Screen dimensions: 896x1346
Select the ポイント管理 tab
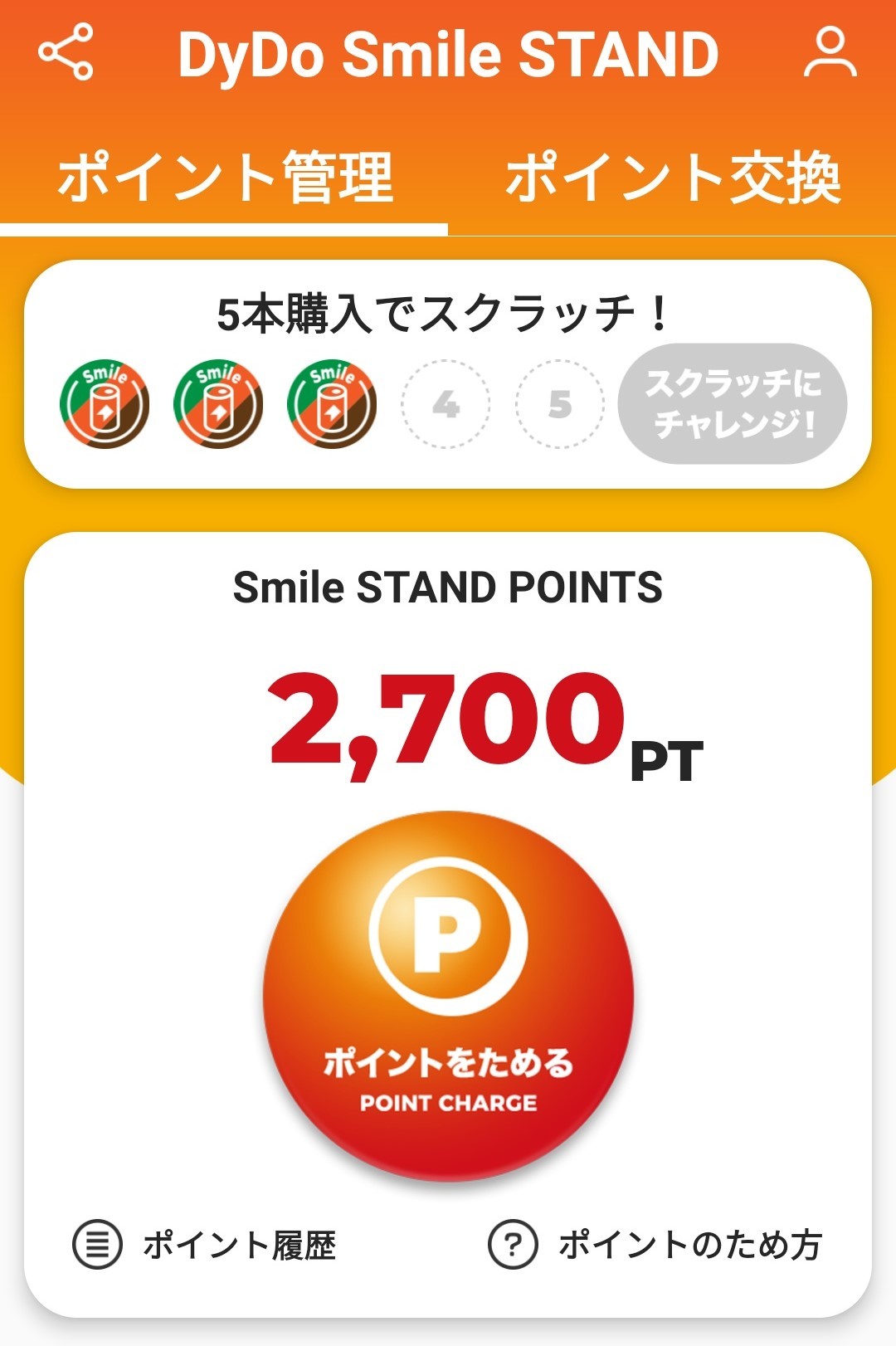(x=225, y=178)
